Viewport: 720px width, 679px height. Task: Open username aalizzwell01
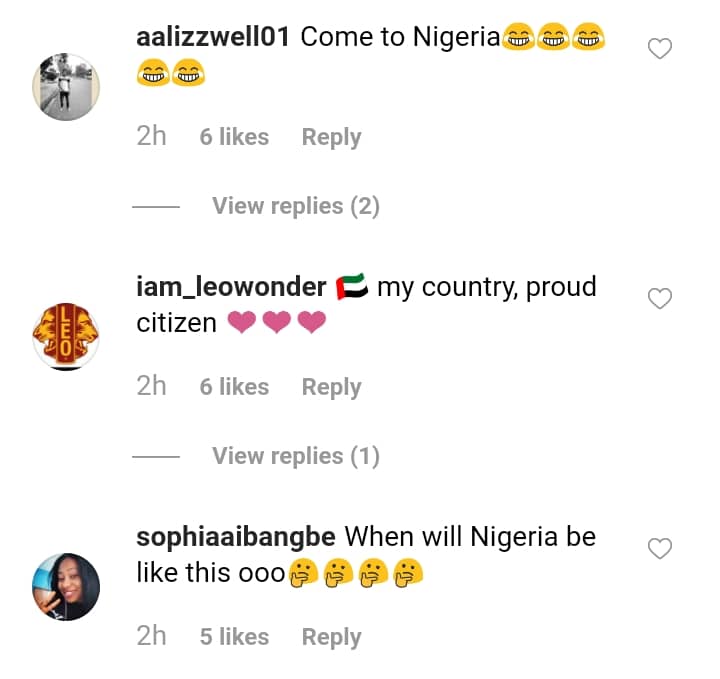click(x=213, y=37)
